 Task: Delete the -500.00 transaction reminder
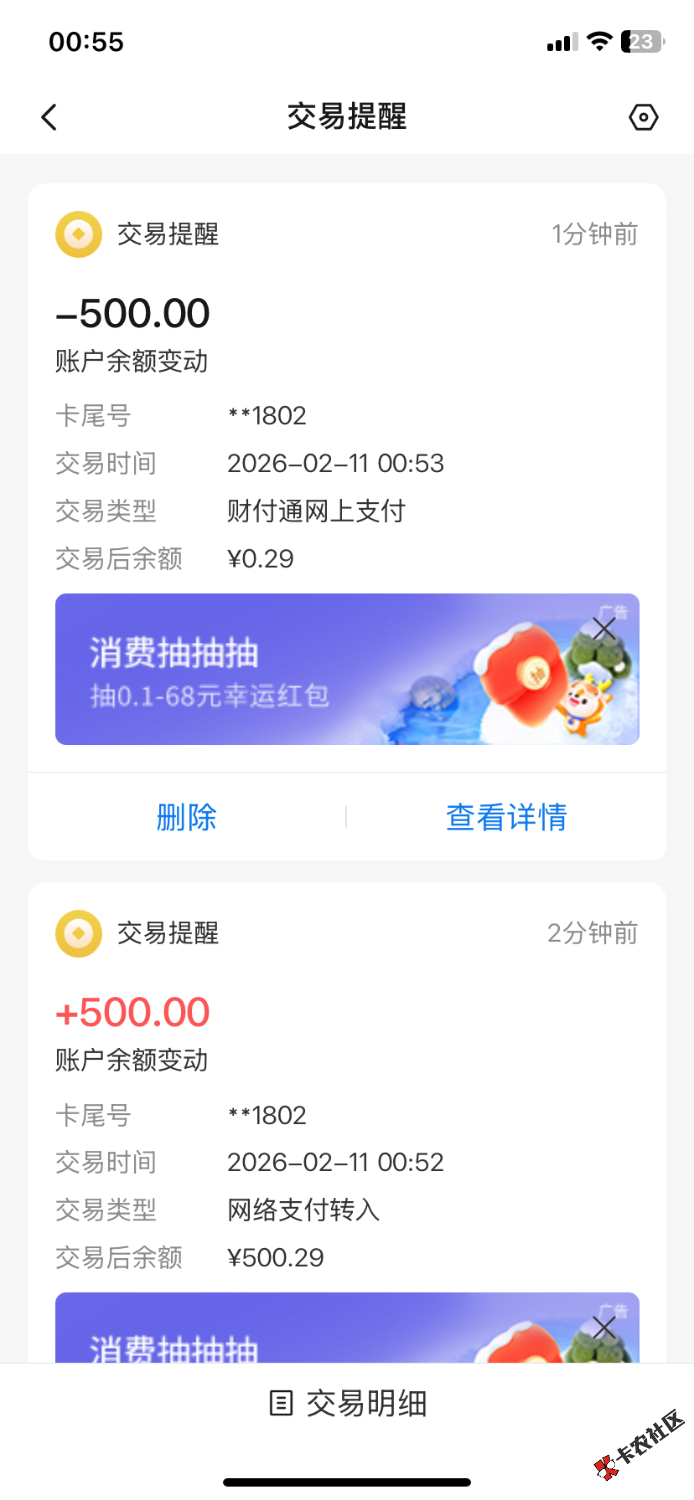pos(187,817)
